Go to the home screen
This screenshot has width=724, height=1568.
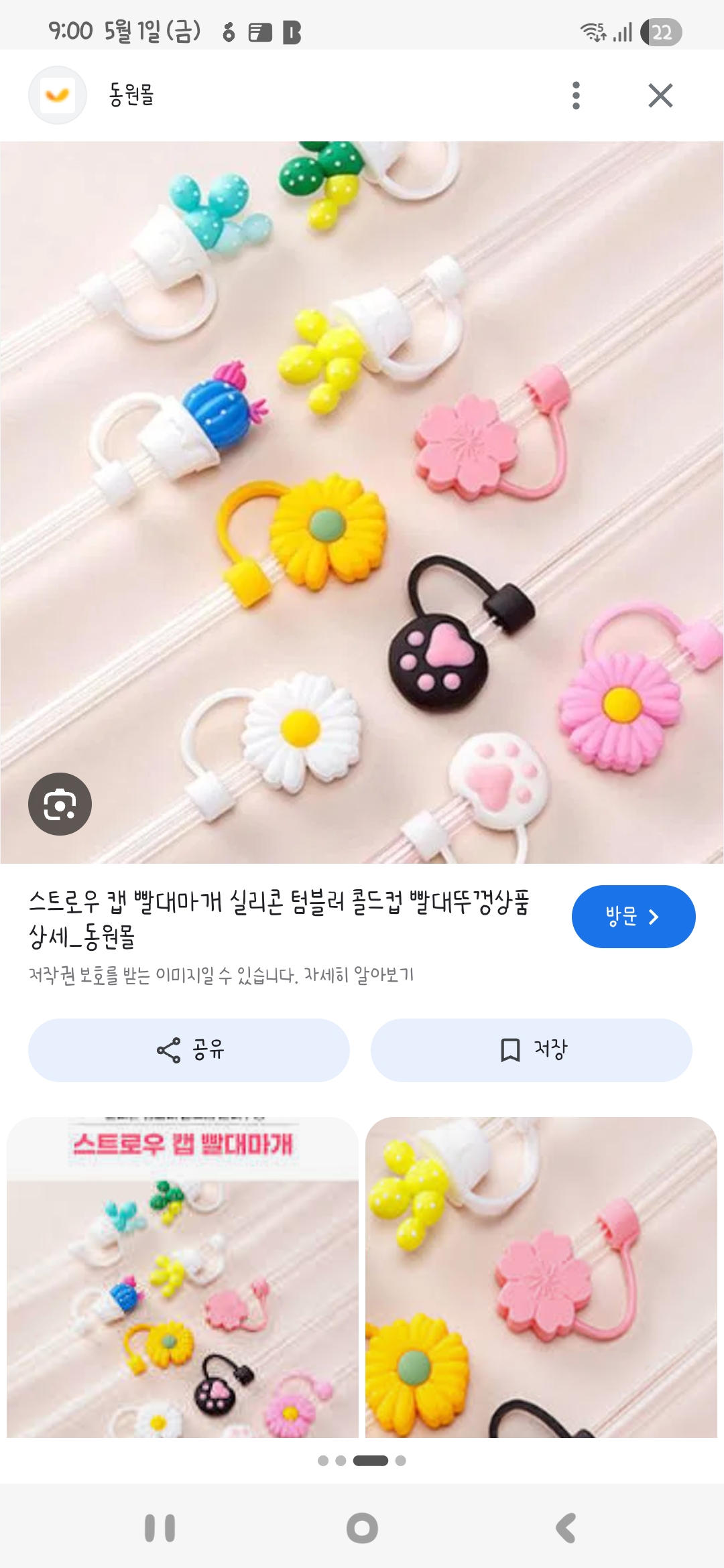click(x=362, y=1528)
